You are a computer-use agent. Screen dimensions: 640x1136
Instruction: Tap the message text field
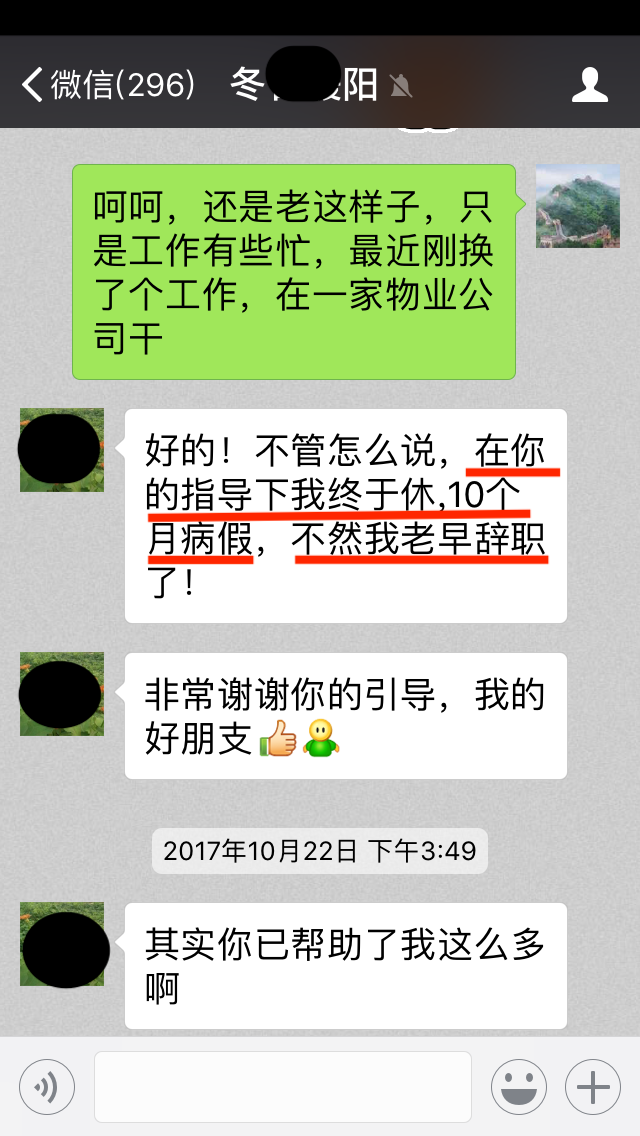(x=283, y=1087)
